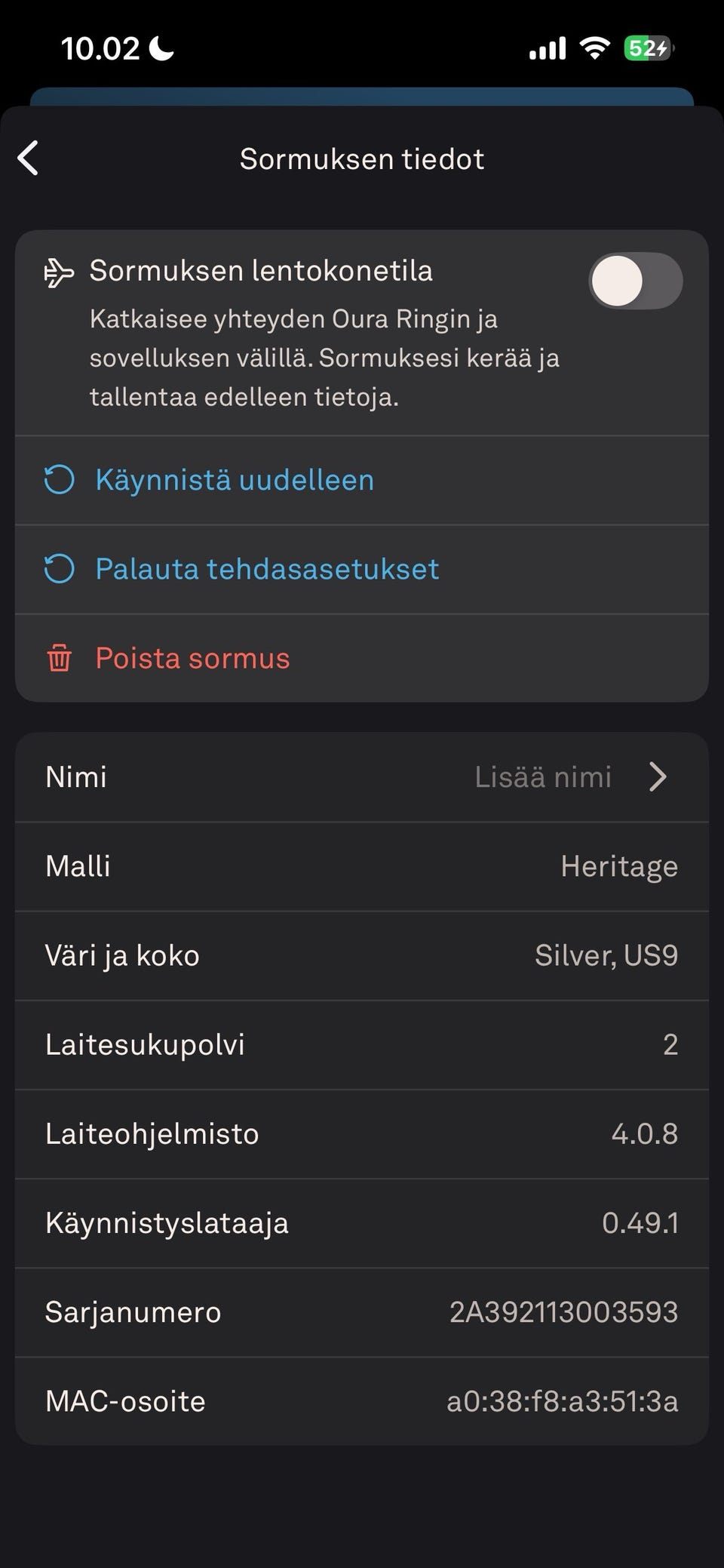Tap the back arrow on Sormuksen tiedot
The width and height of the screenshot is (724, 1568).
(x=29, y=158)
